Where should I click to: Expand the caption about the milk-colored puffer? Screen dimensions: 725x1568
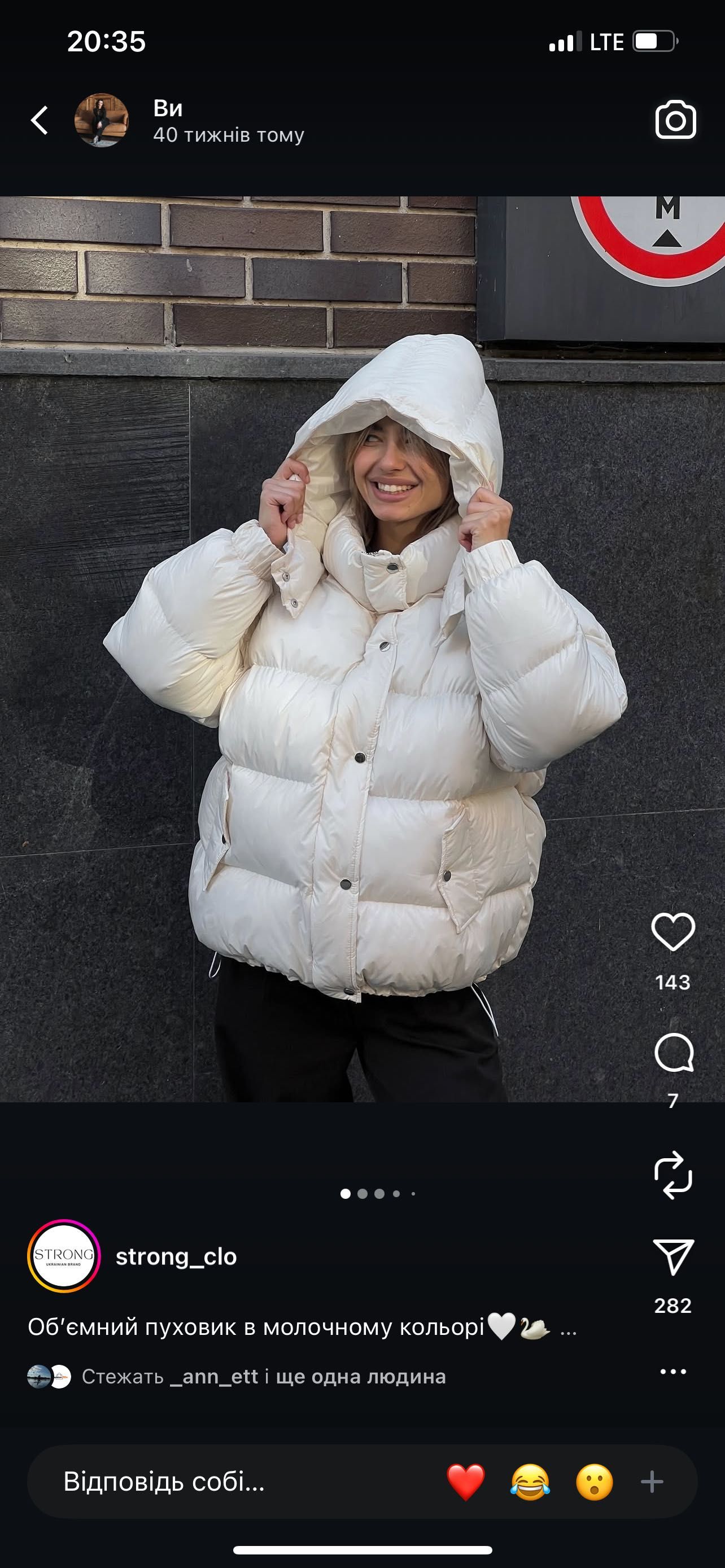coord(567,1328)
